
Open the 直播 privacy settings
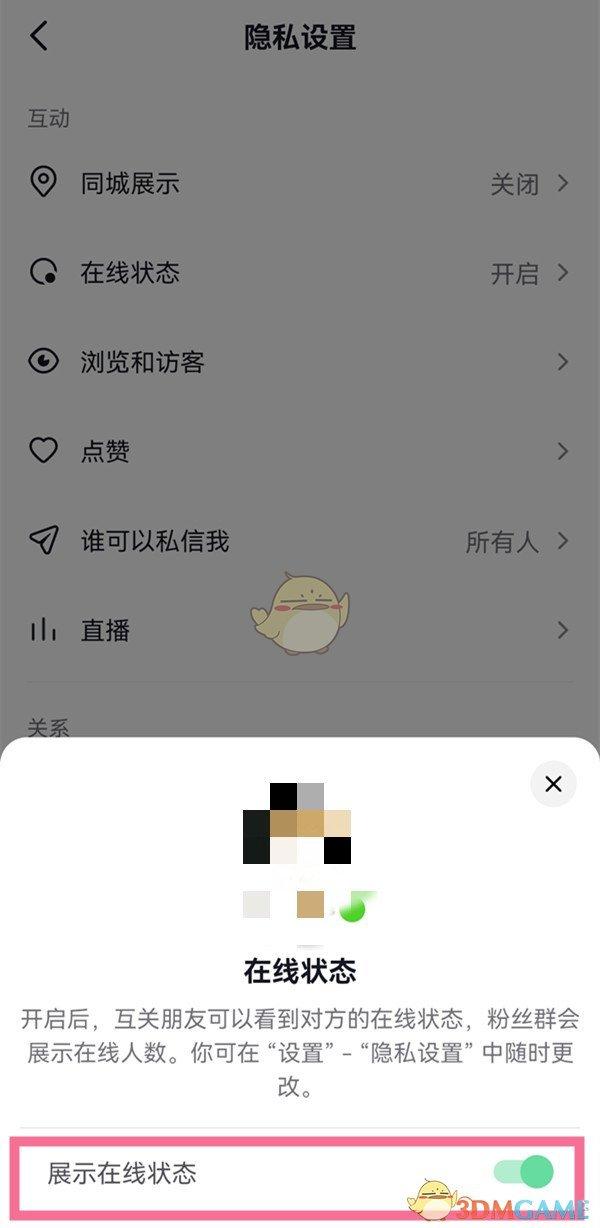300,630
